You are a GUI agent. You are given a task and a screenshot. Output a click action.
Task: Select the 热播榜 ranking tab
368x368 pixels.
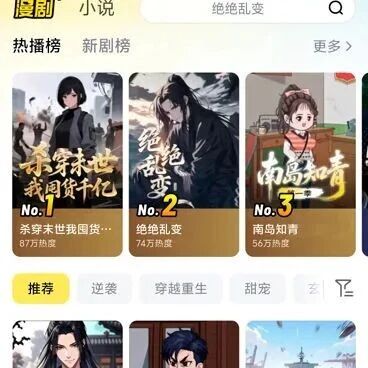click(x=37, y=46)
